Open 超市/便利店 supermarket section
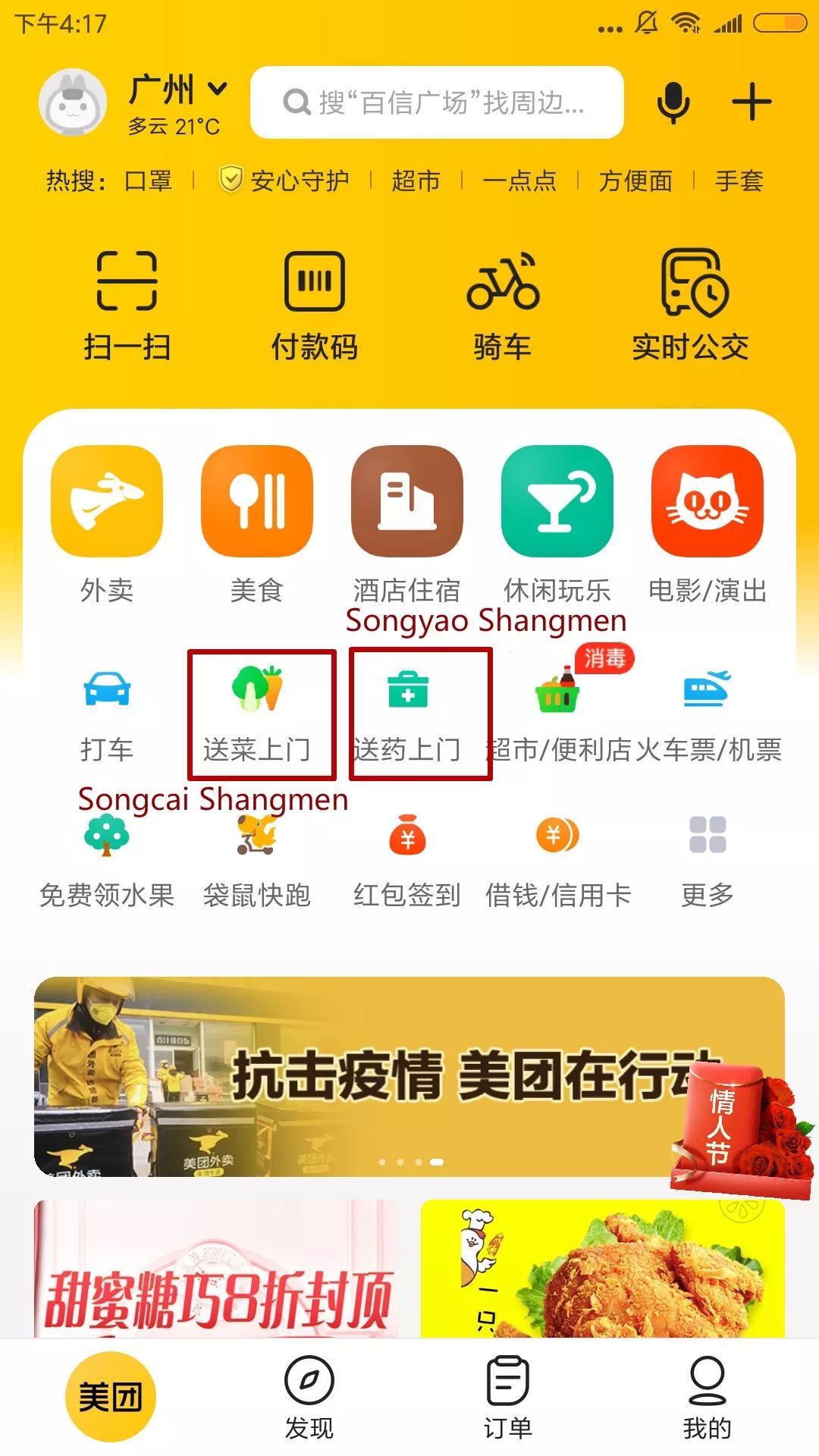 coord(558,713)
